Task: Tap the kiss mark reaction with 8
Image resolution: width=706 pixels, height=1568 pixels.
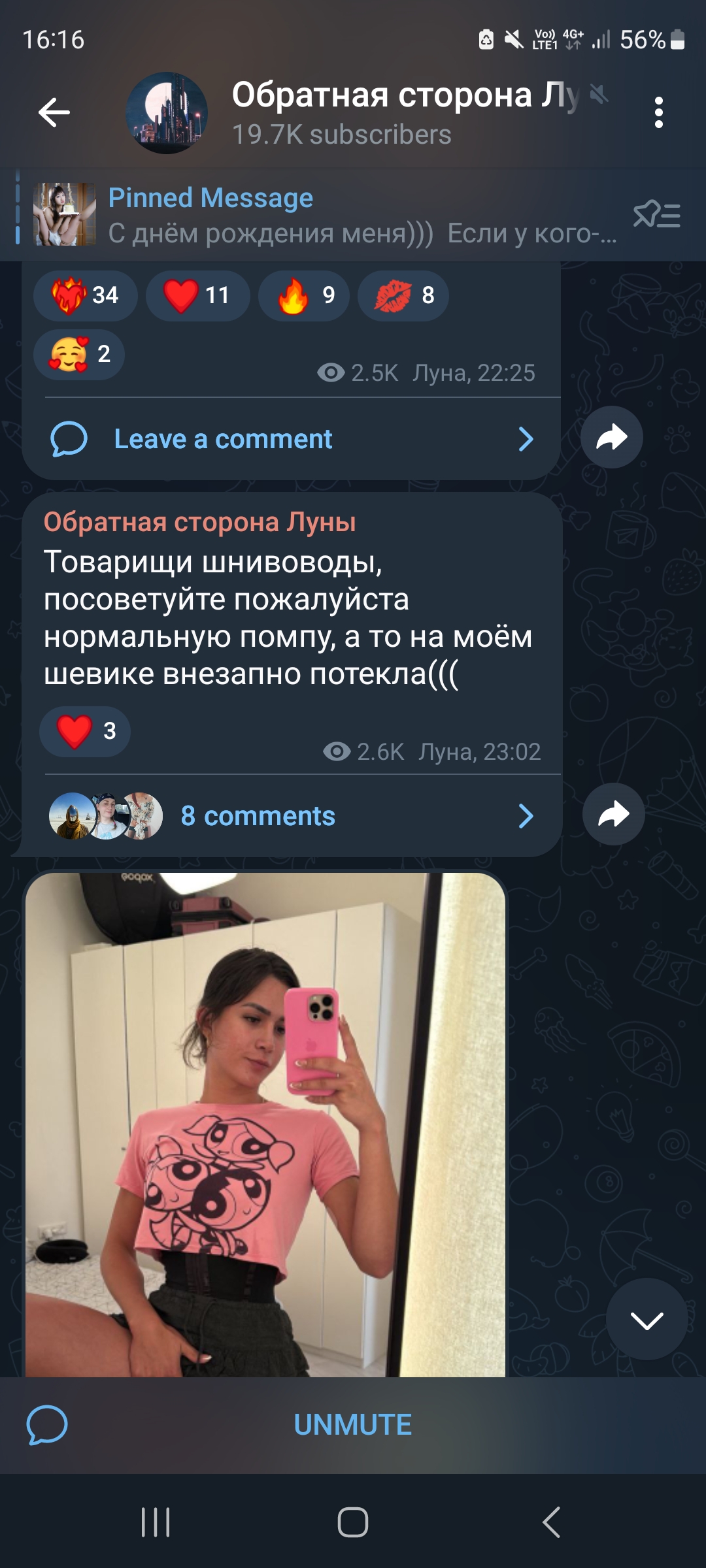Action: [403, 295]
